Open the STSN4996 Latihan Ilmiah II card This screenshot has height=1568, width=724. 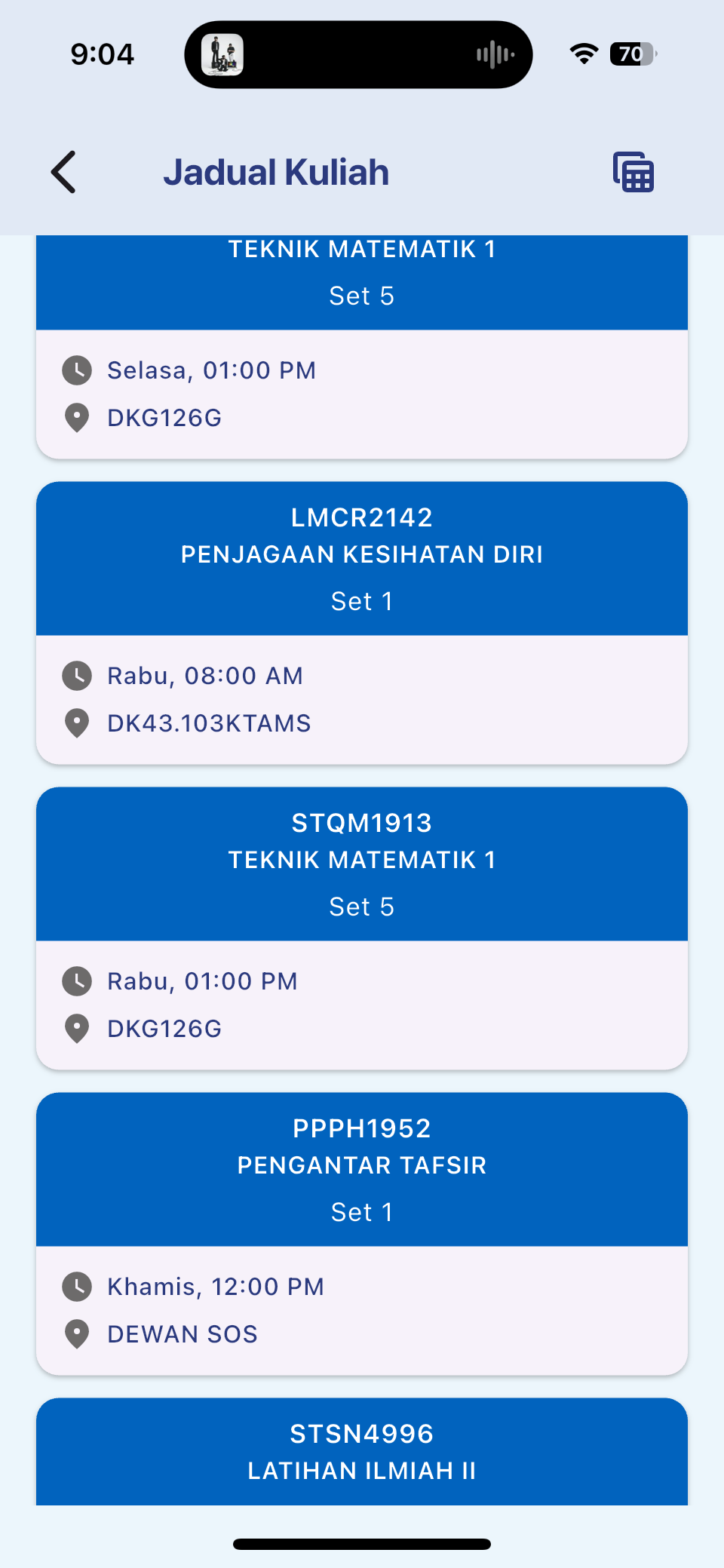[362, 1452]
